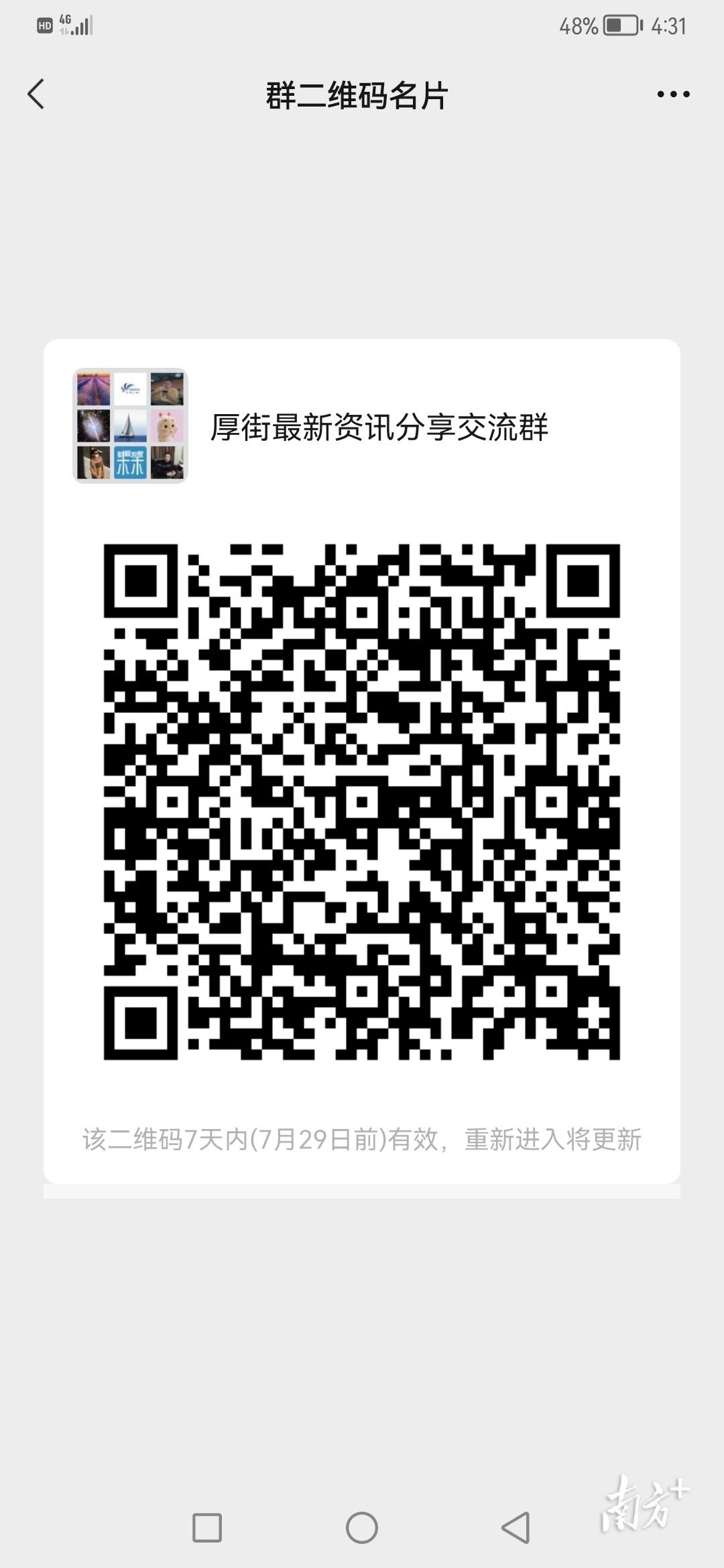Go back from group QR code page
Image resolution: width=724 pixels, height=1568 pixels.
pos(36,94)
